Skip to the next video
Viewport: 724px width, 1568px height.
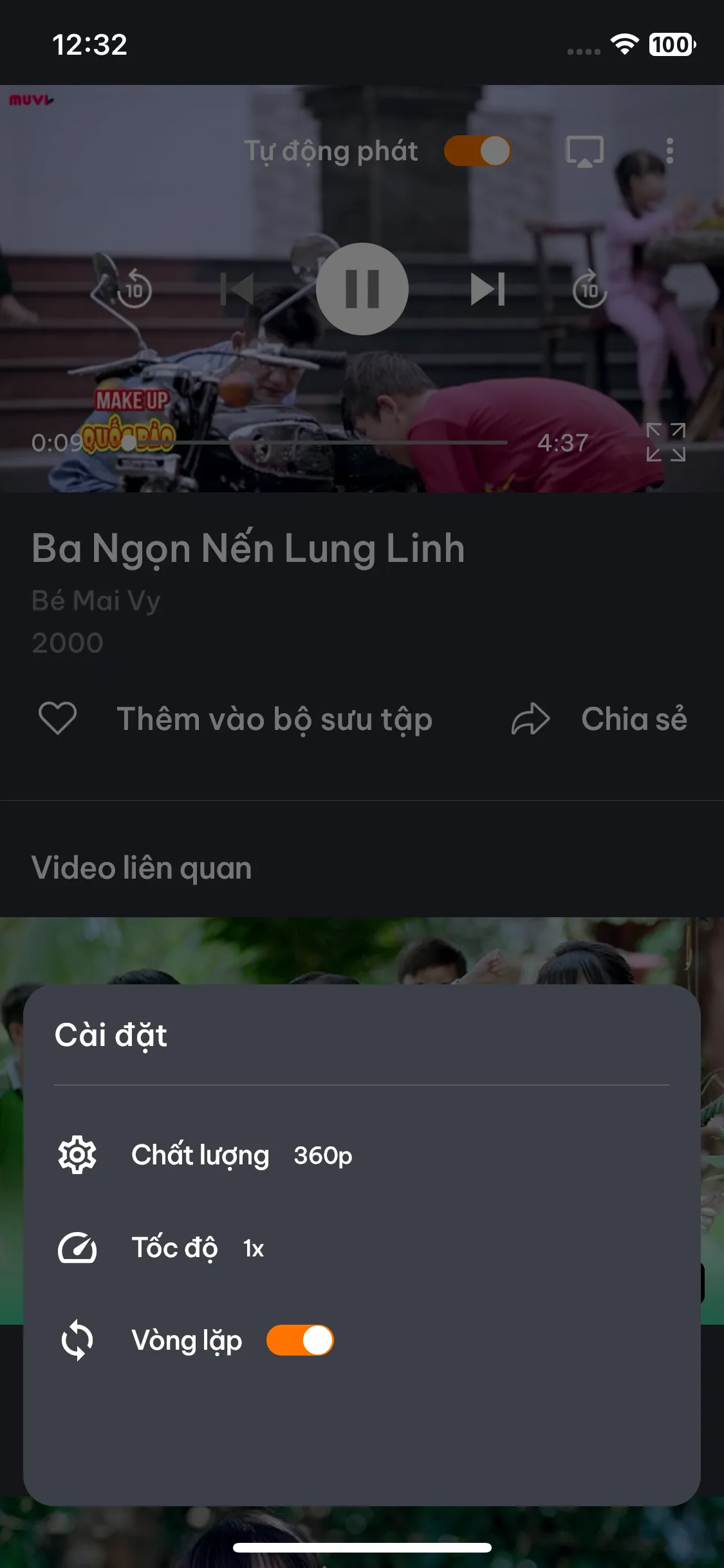point(487,289)
